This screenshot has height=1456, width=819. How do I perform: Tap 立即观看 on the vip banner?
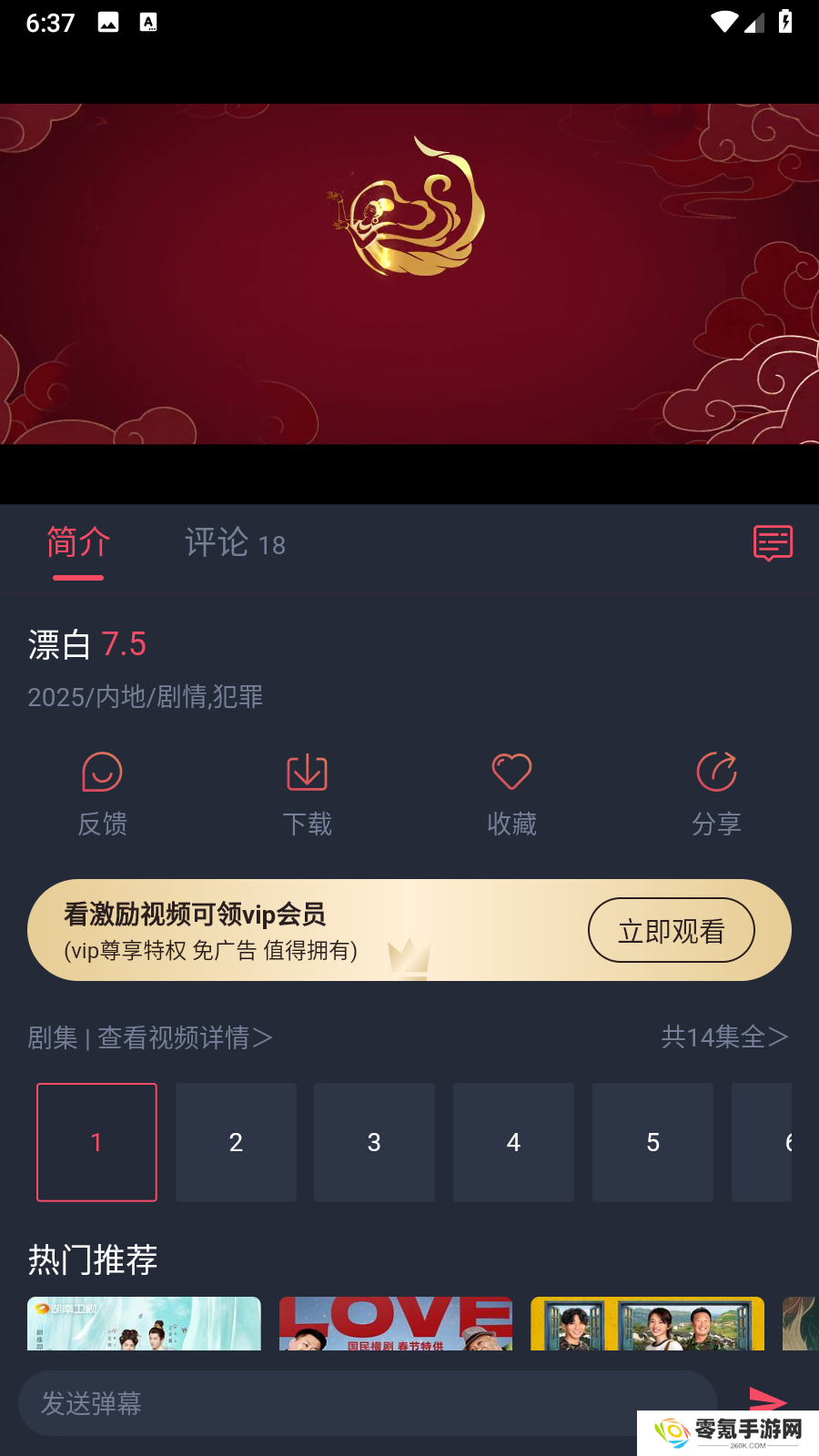pos(671,930)
